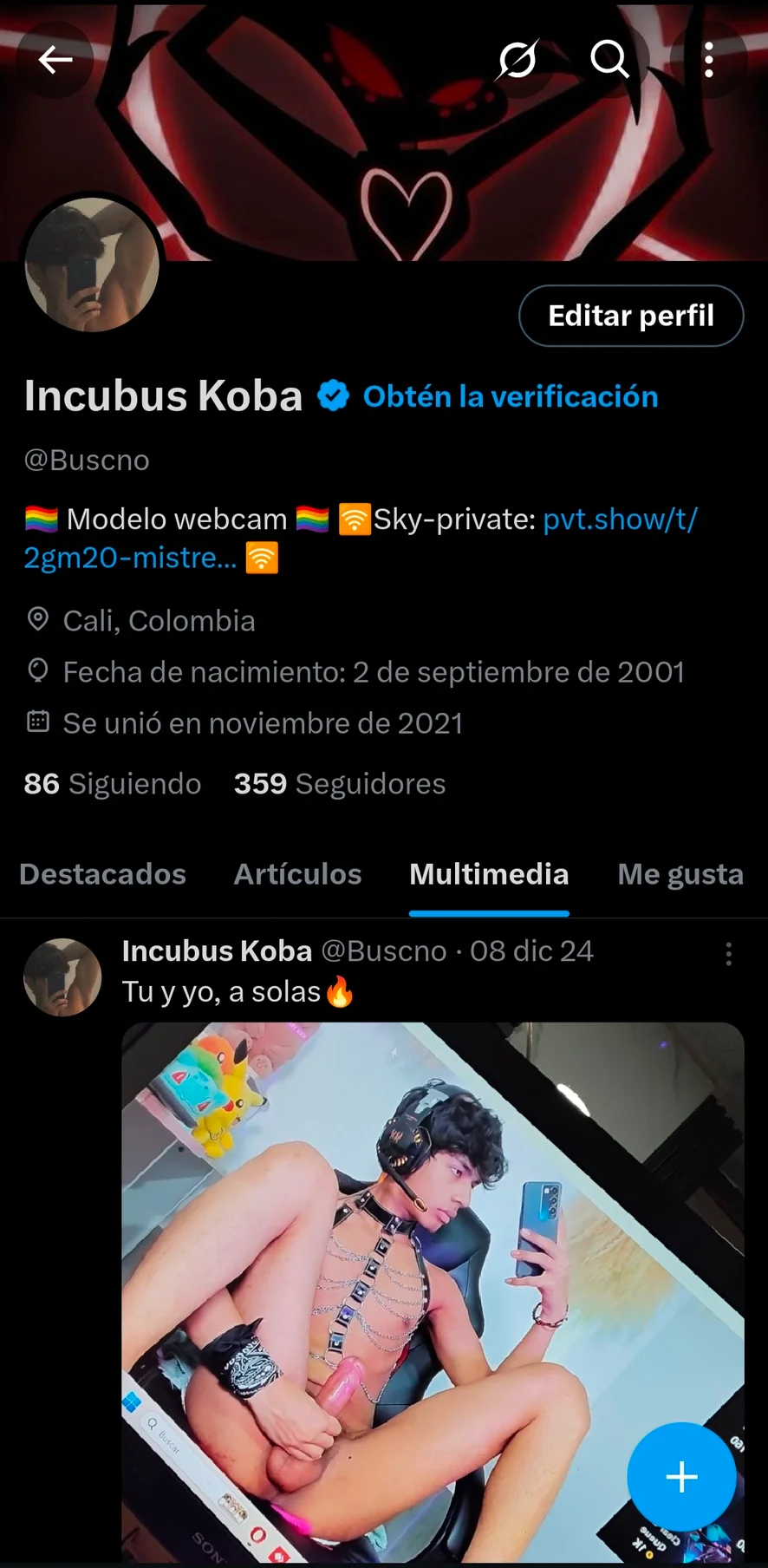Compose a new post with the plus button

point(681,1477)
